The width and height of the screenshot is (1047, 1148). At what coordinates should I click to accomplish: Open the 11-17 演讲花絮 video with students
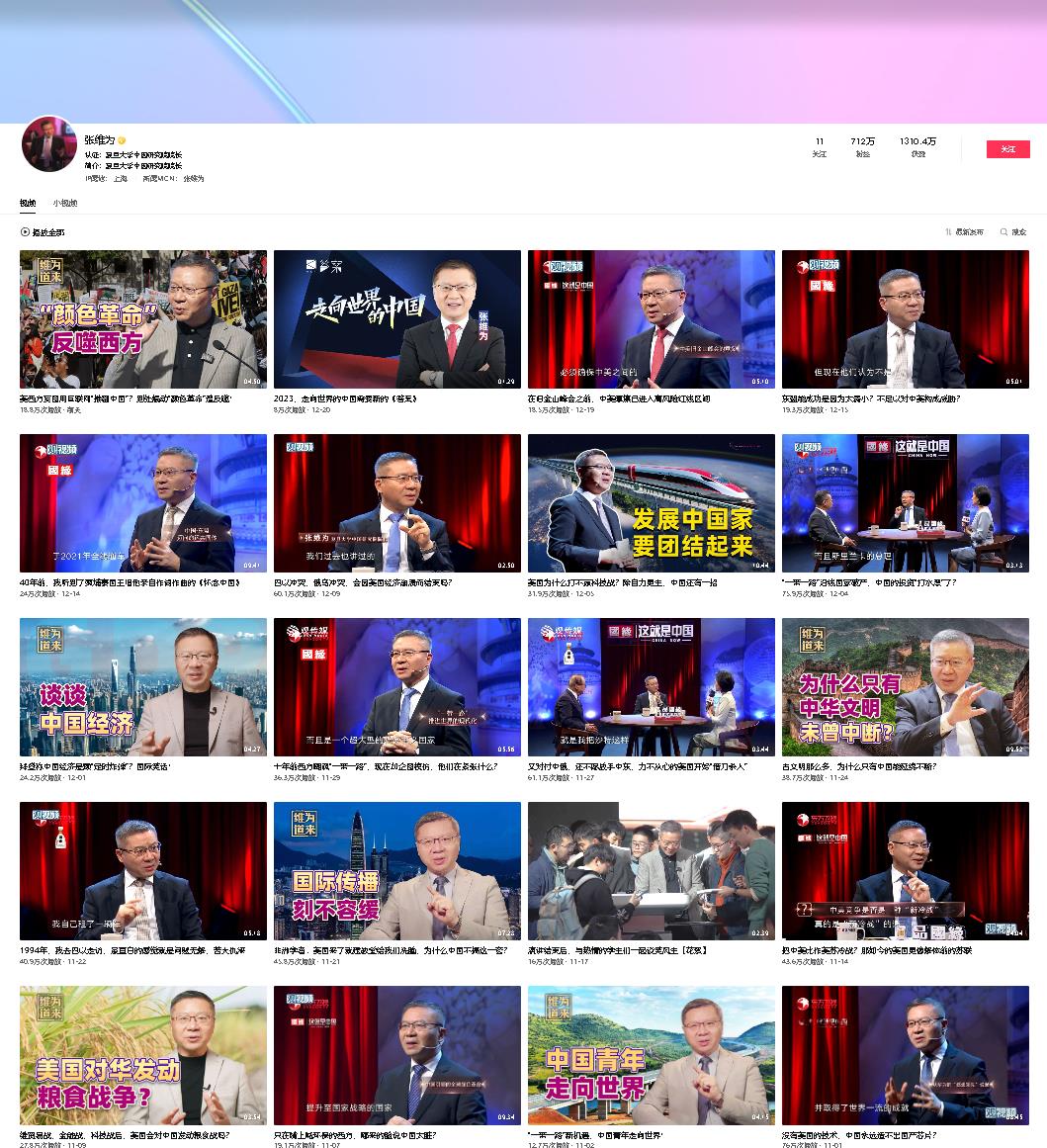tap(651, 871)
